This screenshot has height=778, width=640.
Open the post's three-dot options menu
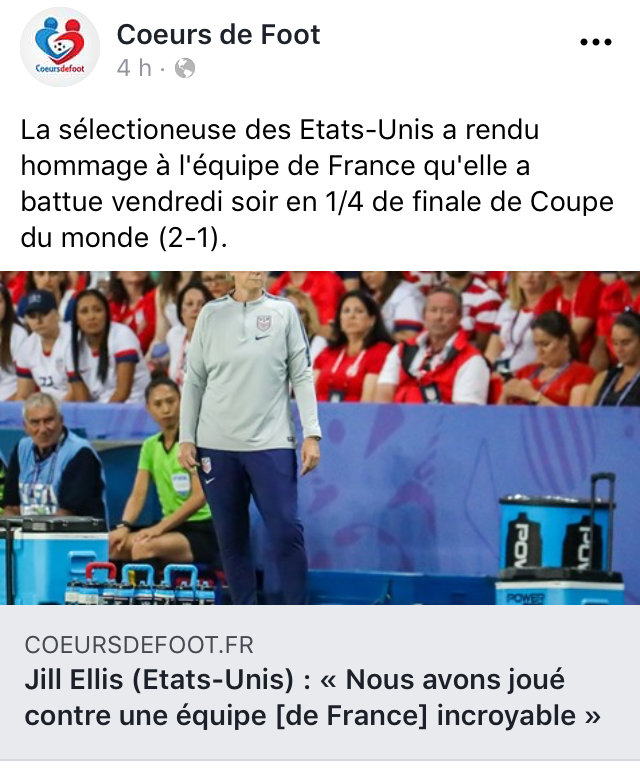coord(595,42)
